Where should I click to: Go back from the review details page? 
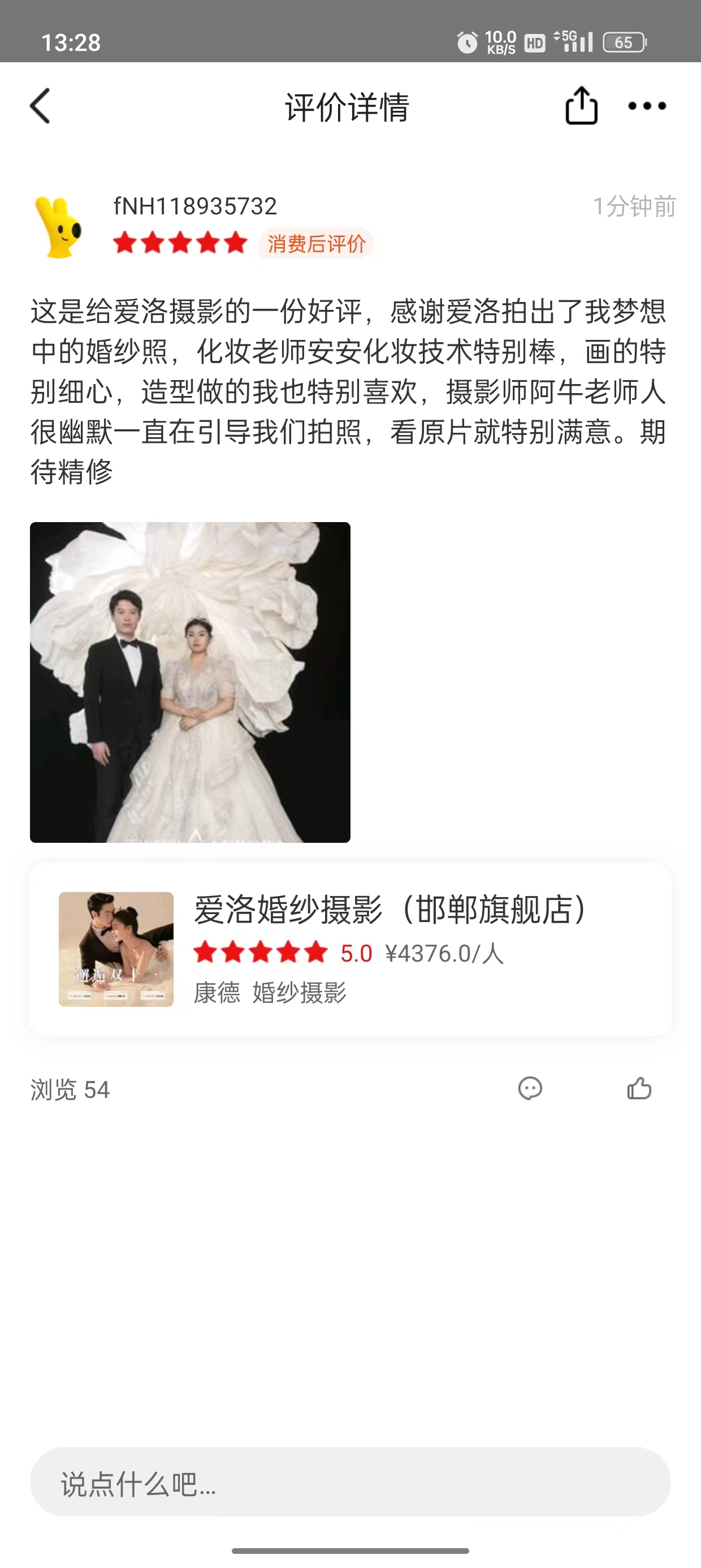[x=40, y=106]
